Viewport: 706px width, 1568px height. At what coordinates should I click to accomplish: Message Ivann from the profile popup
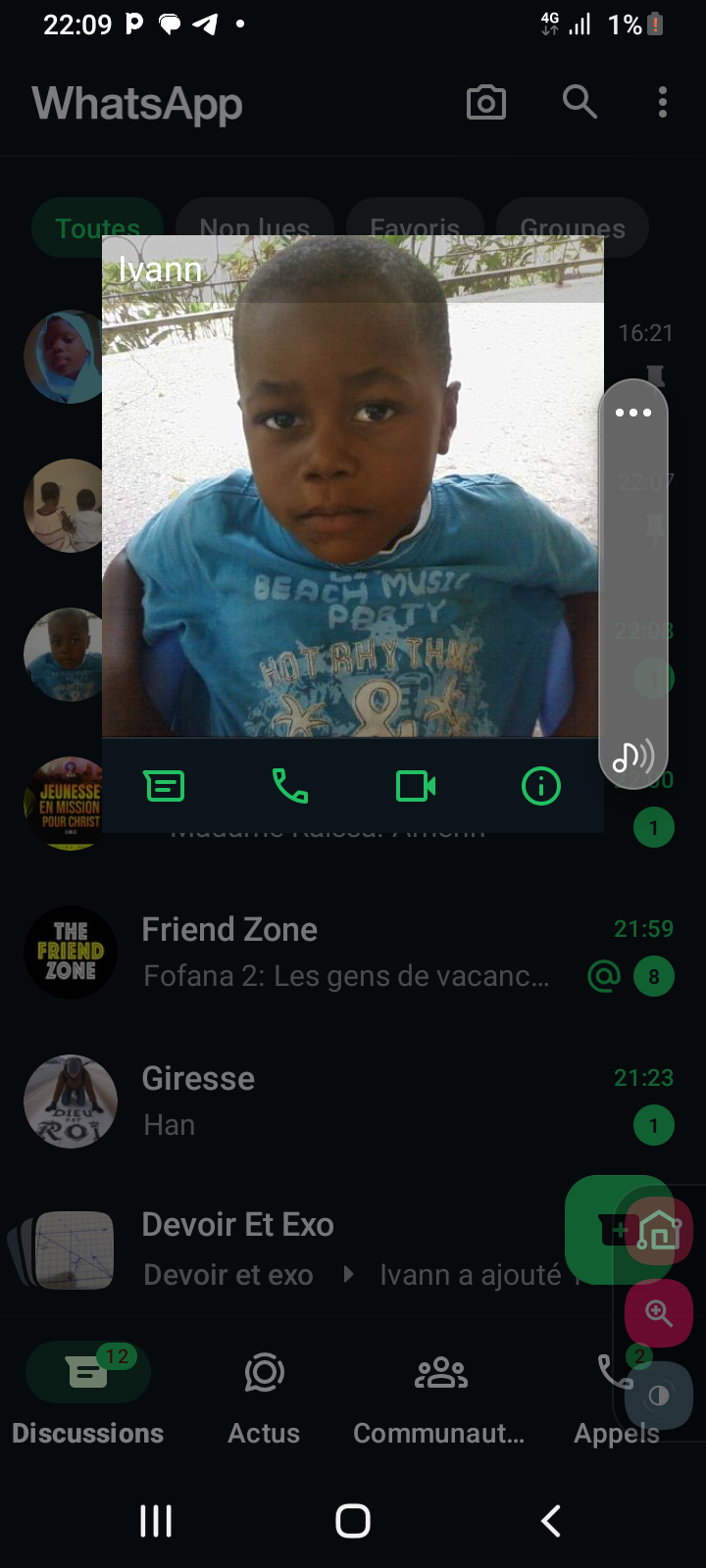point(164,786)
